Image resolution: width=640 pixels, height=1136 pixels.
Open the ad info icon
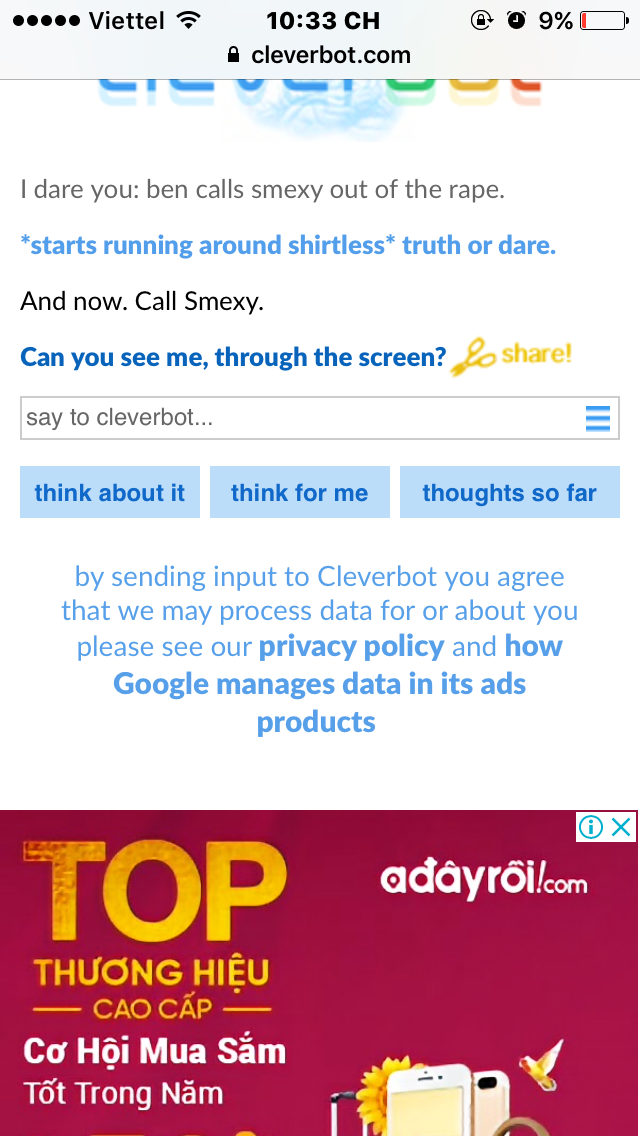[591, 827]
